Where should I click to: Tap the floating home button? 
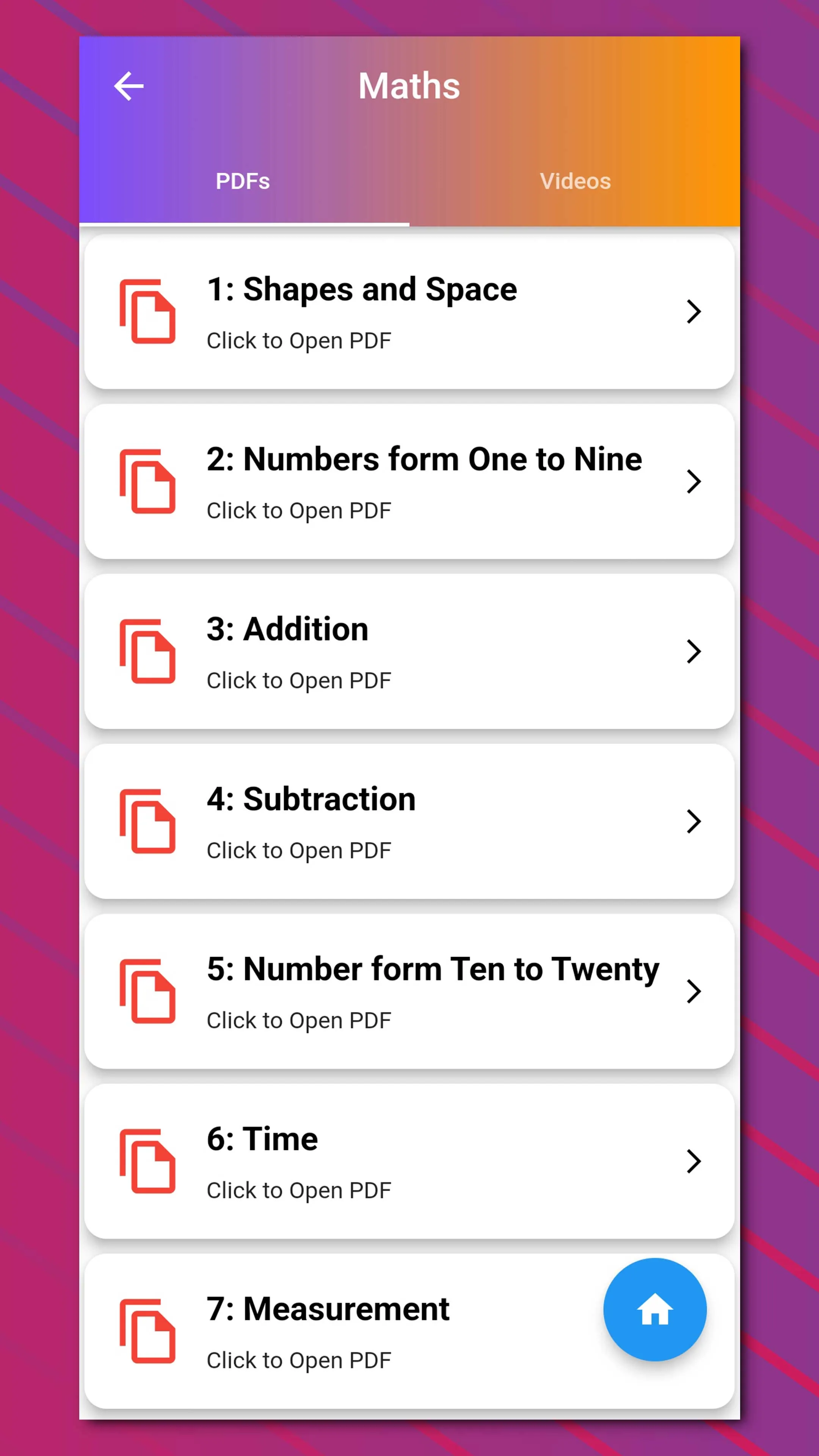(x=654, y=1310)
